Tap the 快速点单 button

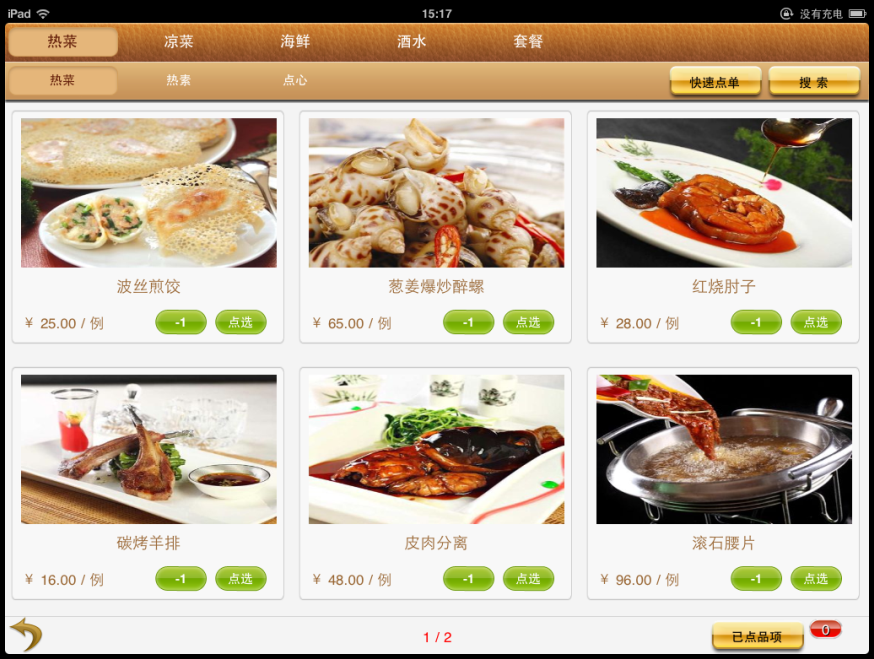point(715,82)
